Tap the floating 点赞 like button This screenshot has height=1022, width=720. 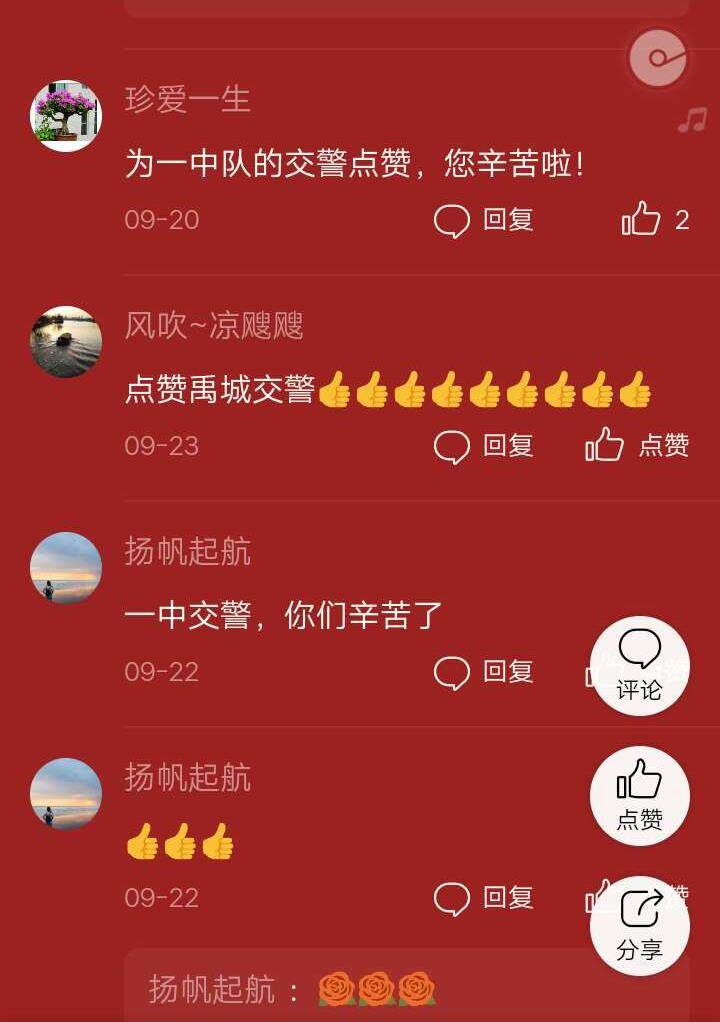click(x=639, y=795)
